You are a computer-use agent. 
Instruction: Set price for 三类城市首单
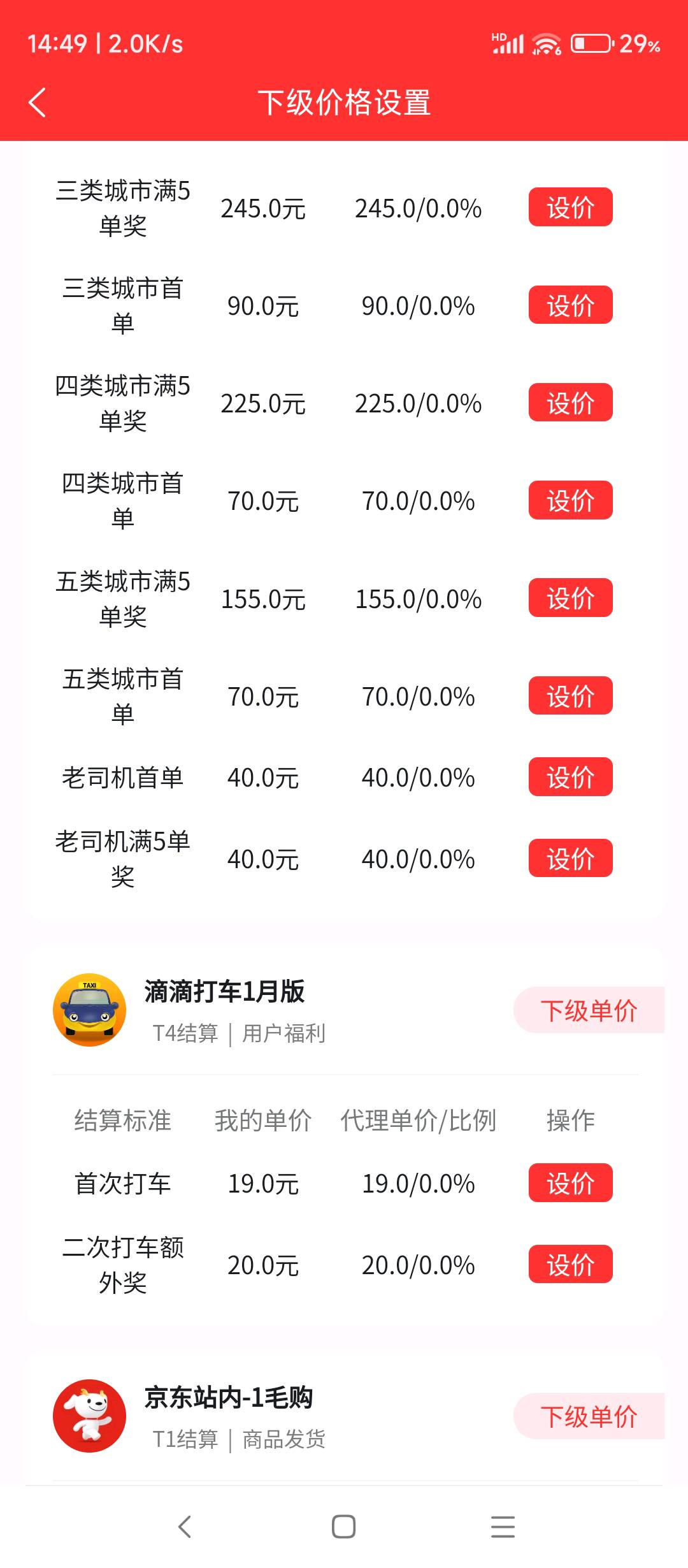pyautogui.click(x=570, y=305)
